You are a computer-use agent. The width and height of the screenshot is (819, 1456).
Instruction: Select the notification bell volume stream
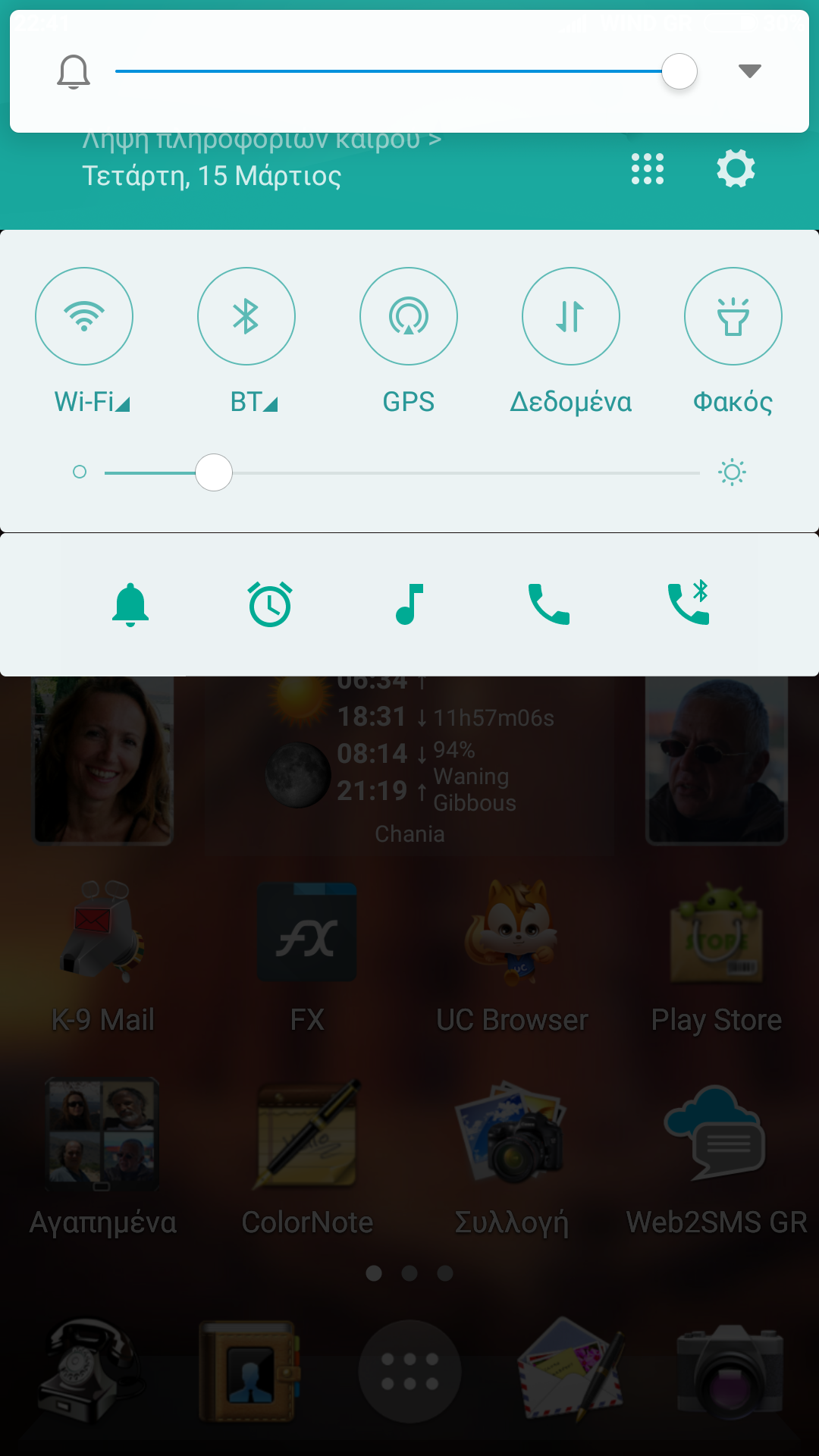[130, 604]
